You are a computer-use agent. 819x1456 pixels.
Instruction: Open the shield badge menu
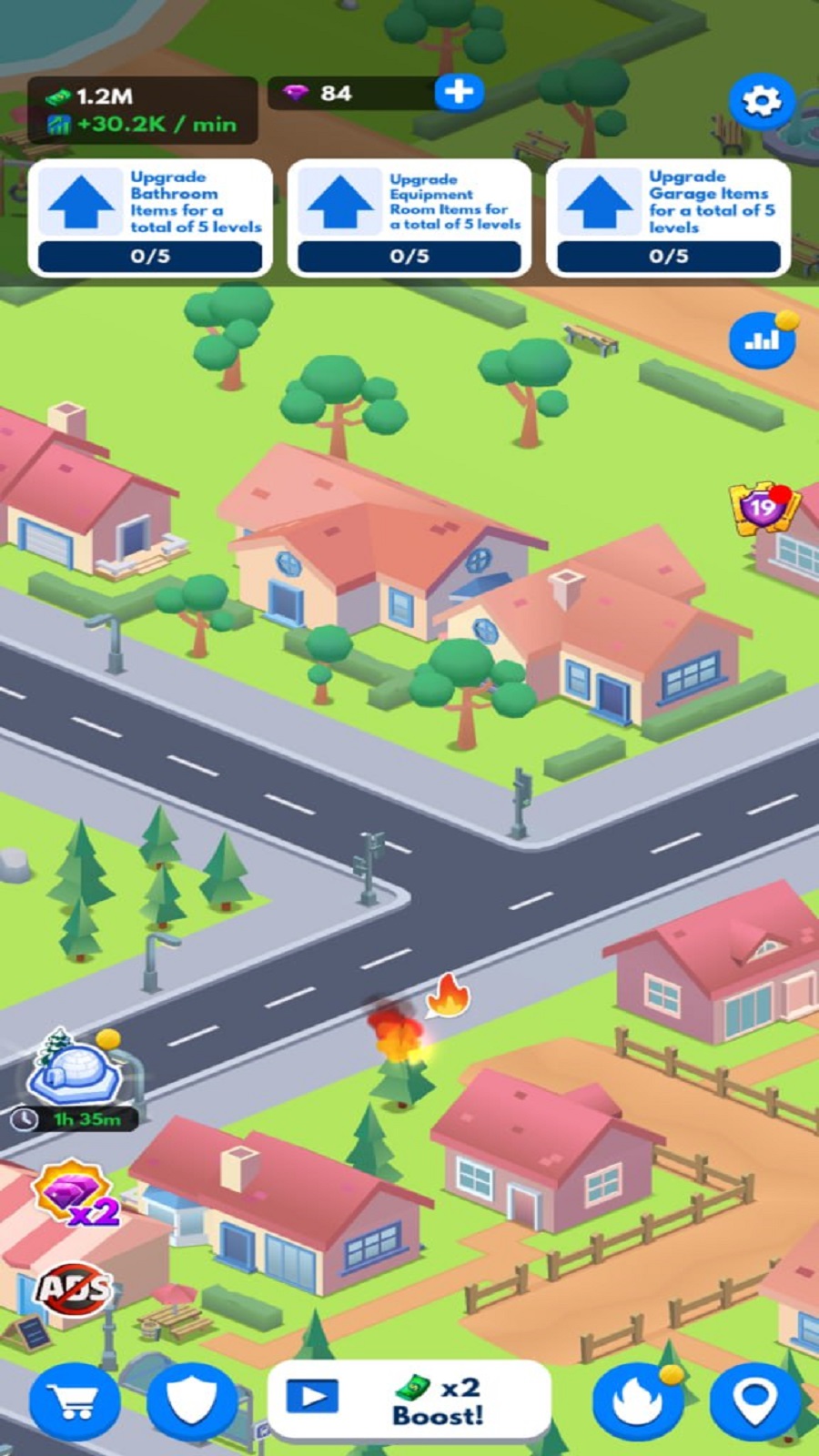point(192,1403)
